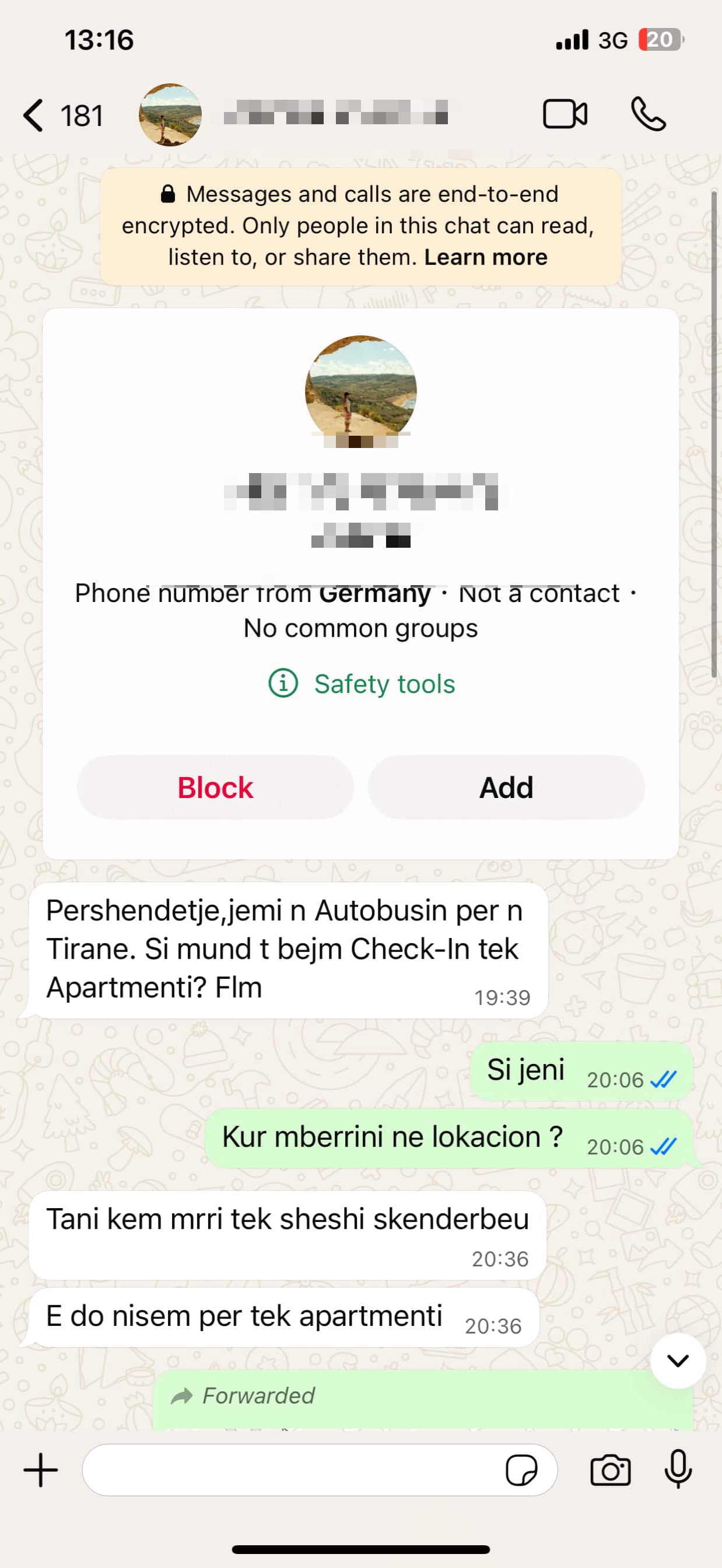Start a video call
The width and height of the screenshot is (722, 1568).
coord(565,114)
